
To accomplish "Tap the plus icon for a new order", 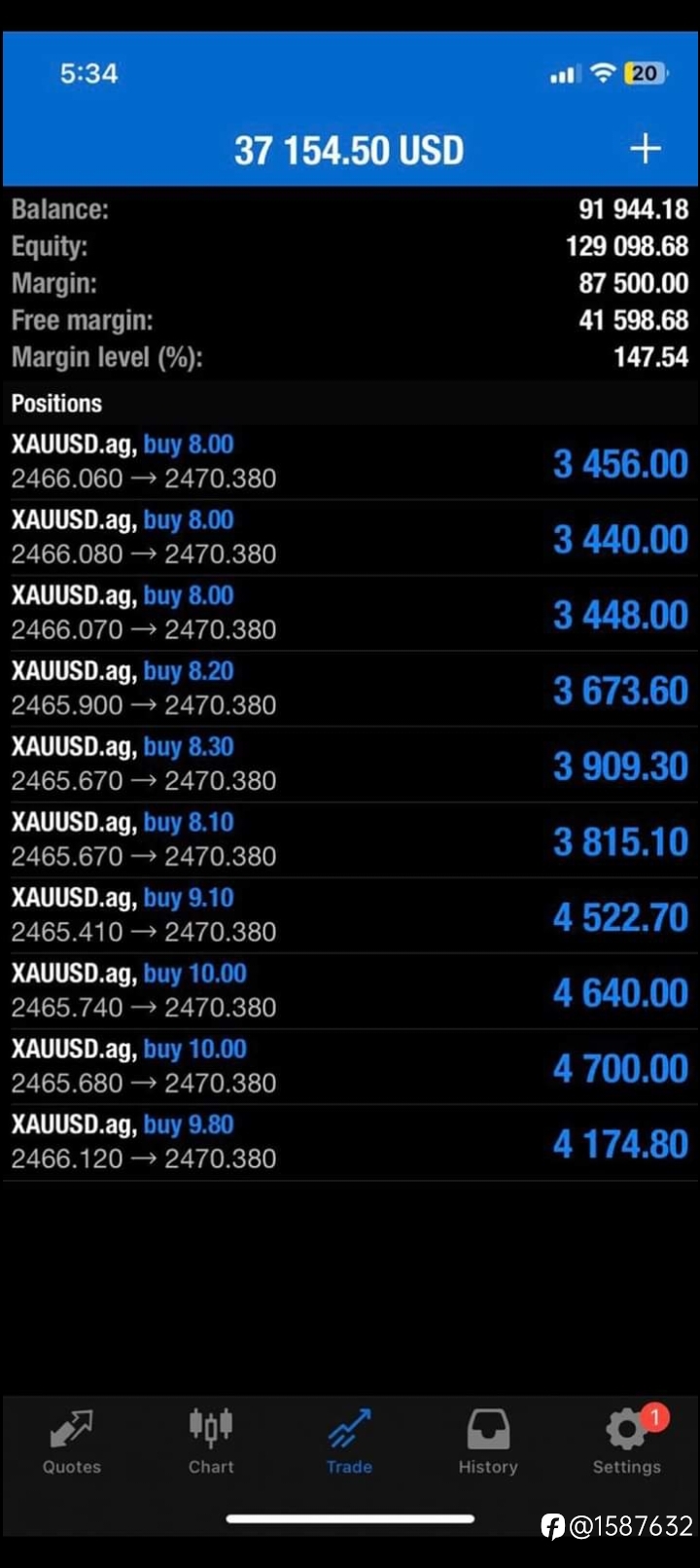I will tap(646, 149).
